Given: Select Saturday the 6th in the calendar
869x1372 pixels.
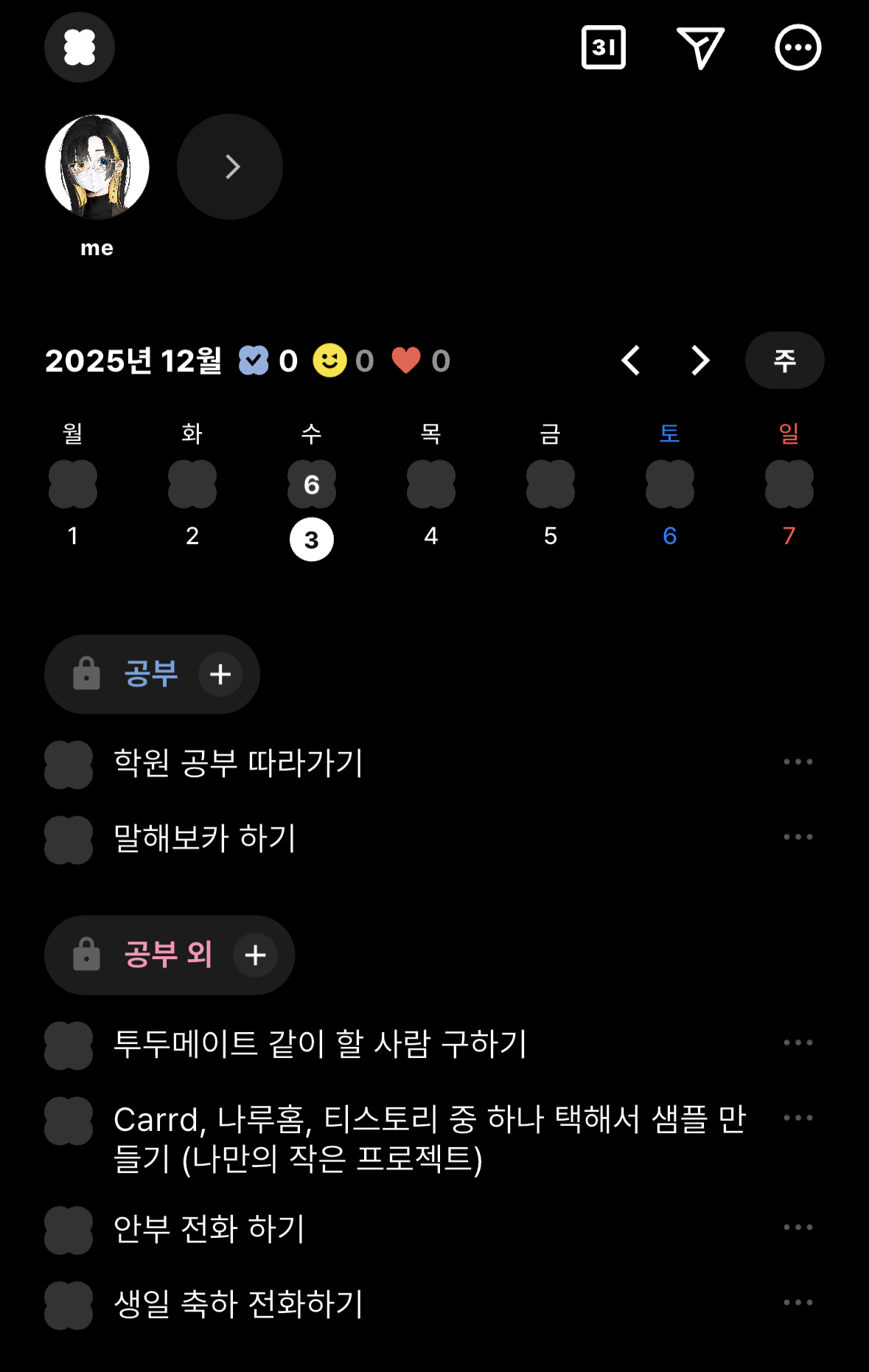Looking at the screenshot, I should [669, 535].
